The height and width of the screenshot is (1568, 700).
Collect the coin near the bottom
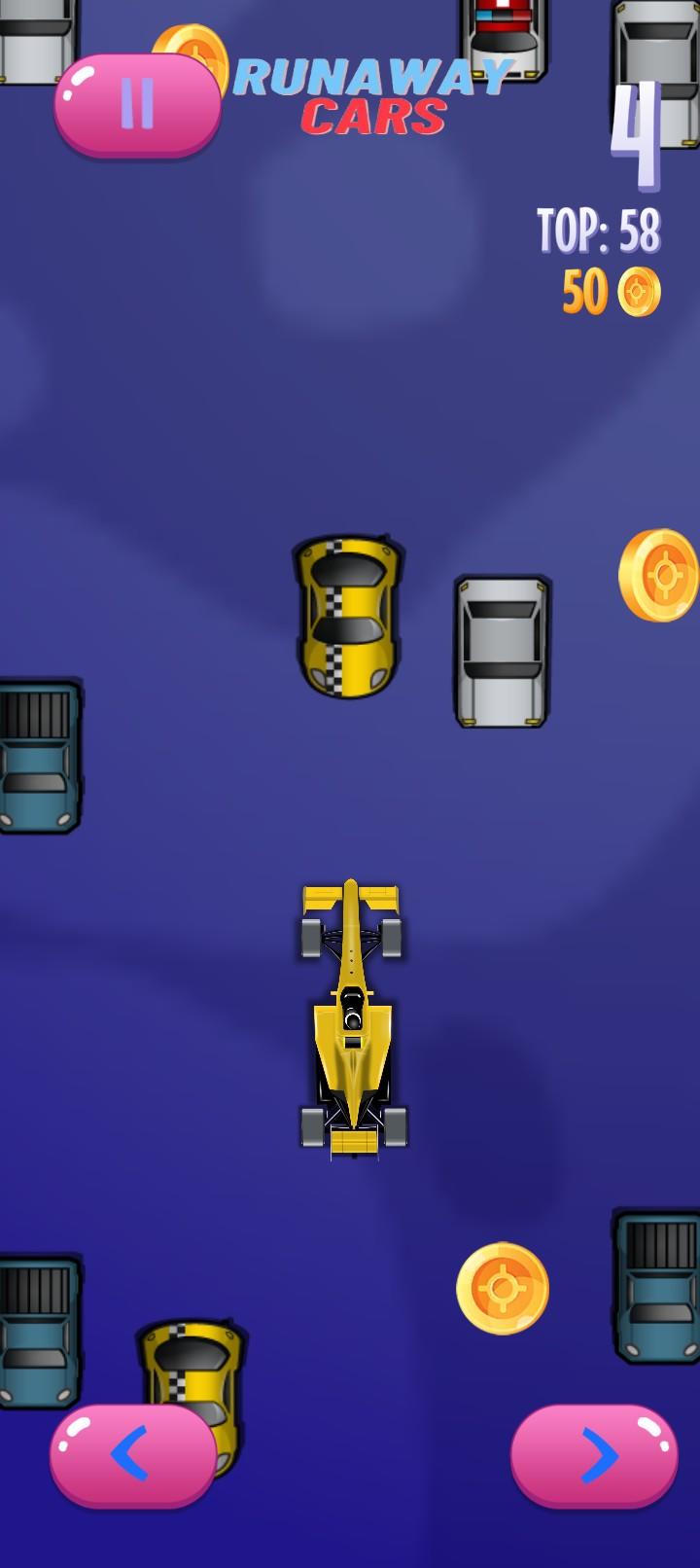click(505, 1287)
